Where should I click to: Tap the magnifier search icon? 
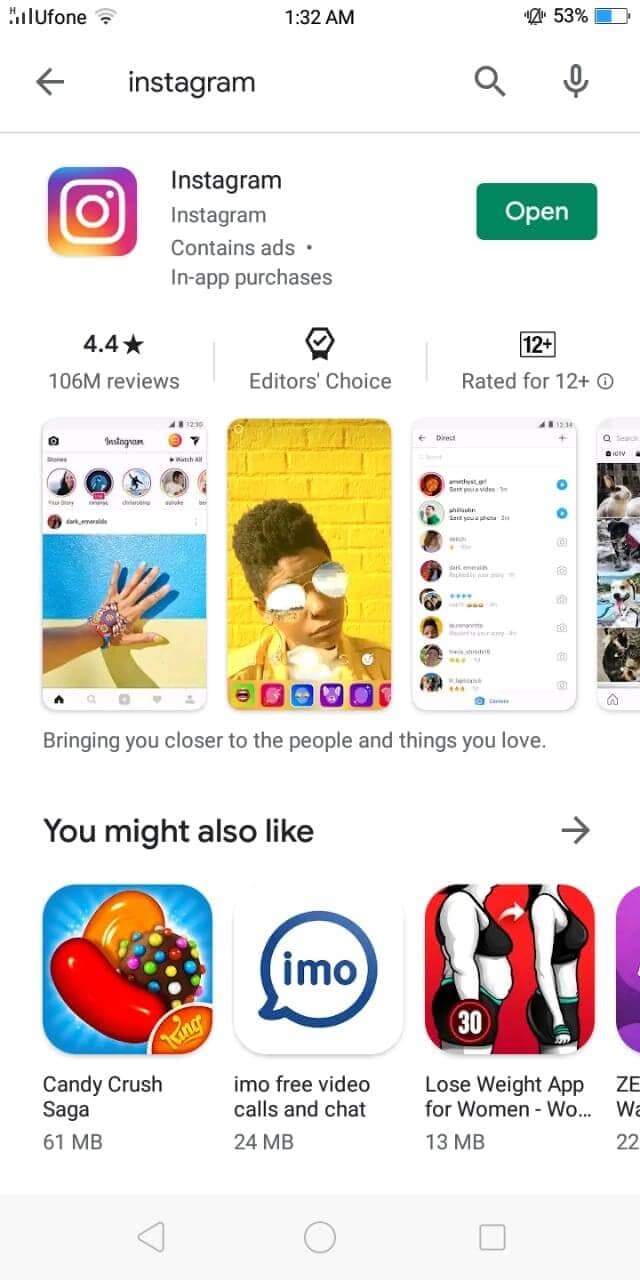[489, 82]
